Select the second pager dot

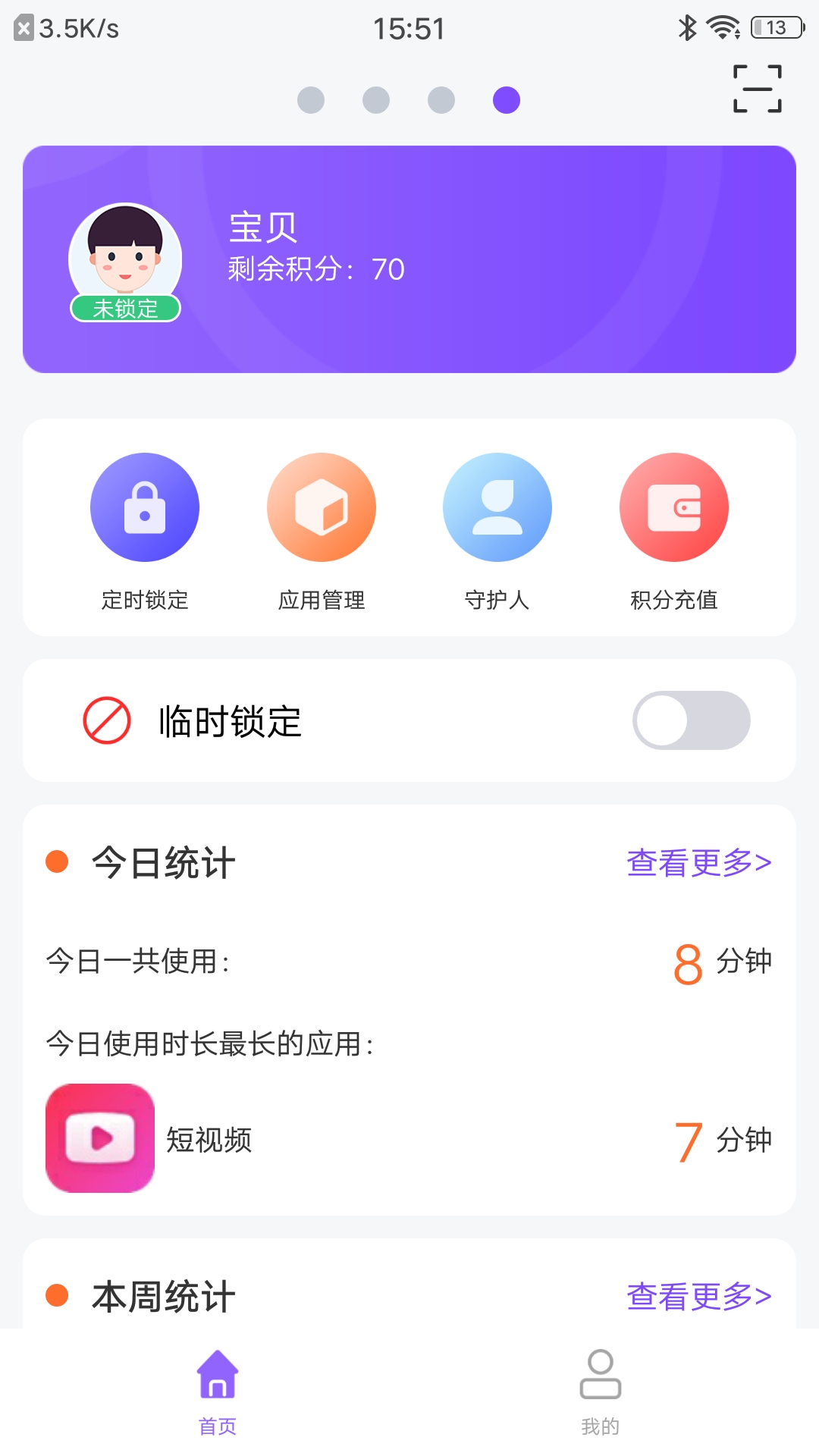(376, 99)
